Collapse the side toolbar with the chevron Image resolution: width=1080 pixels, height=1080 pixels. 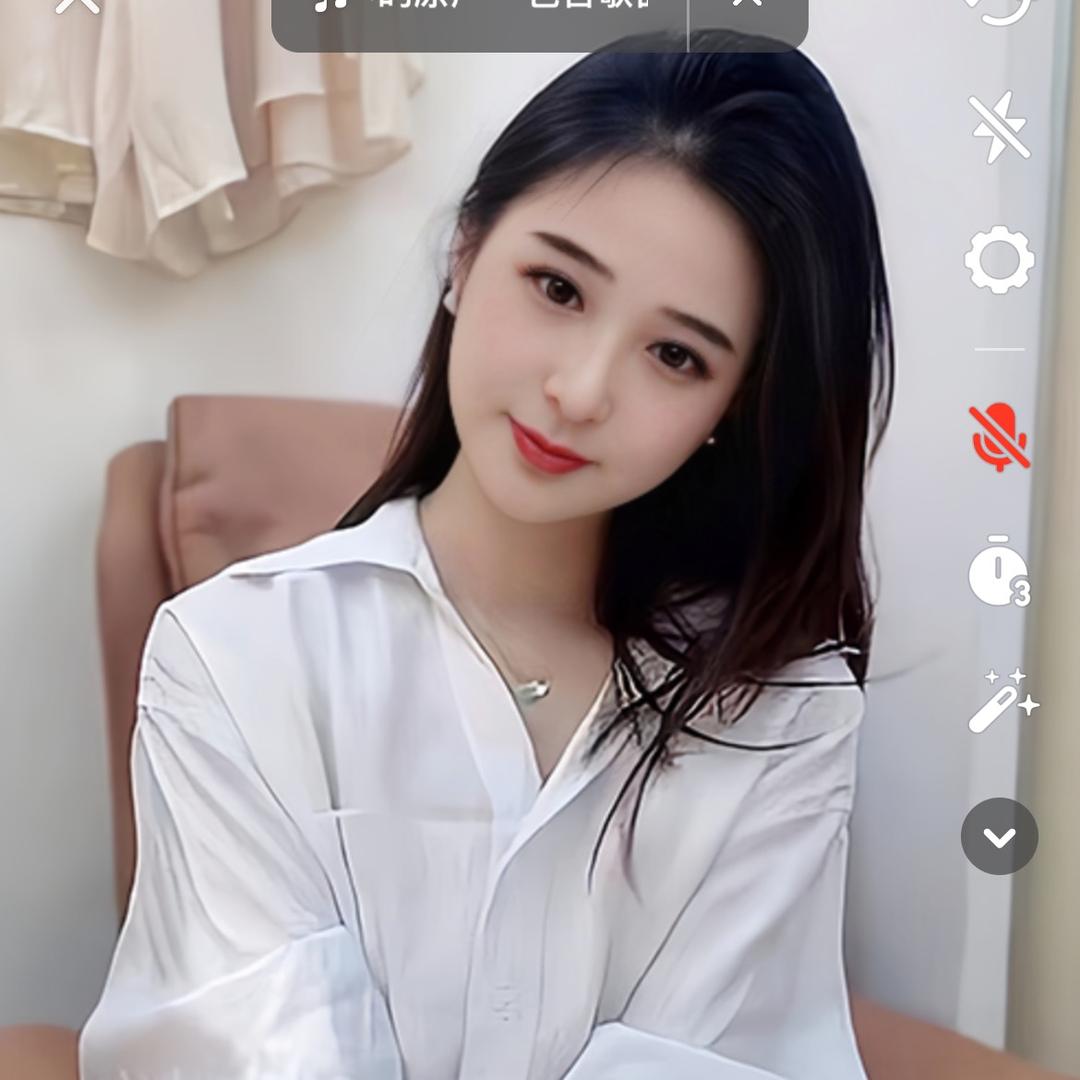point(999,836)
